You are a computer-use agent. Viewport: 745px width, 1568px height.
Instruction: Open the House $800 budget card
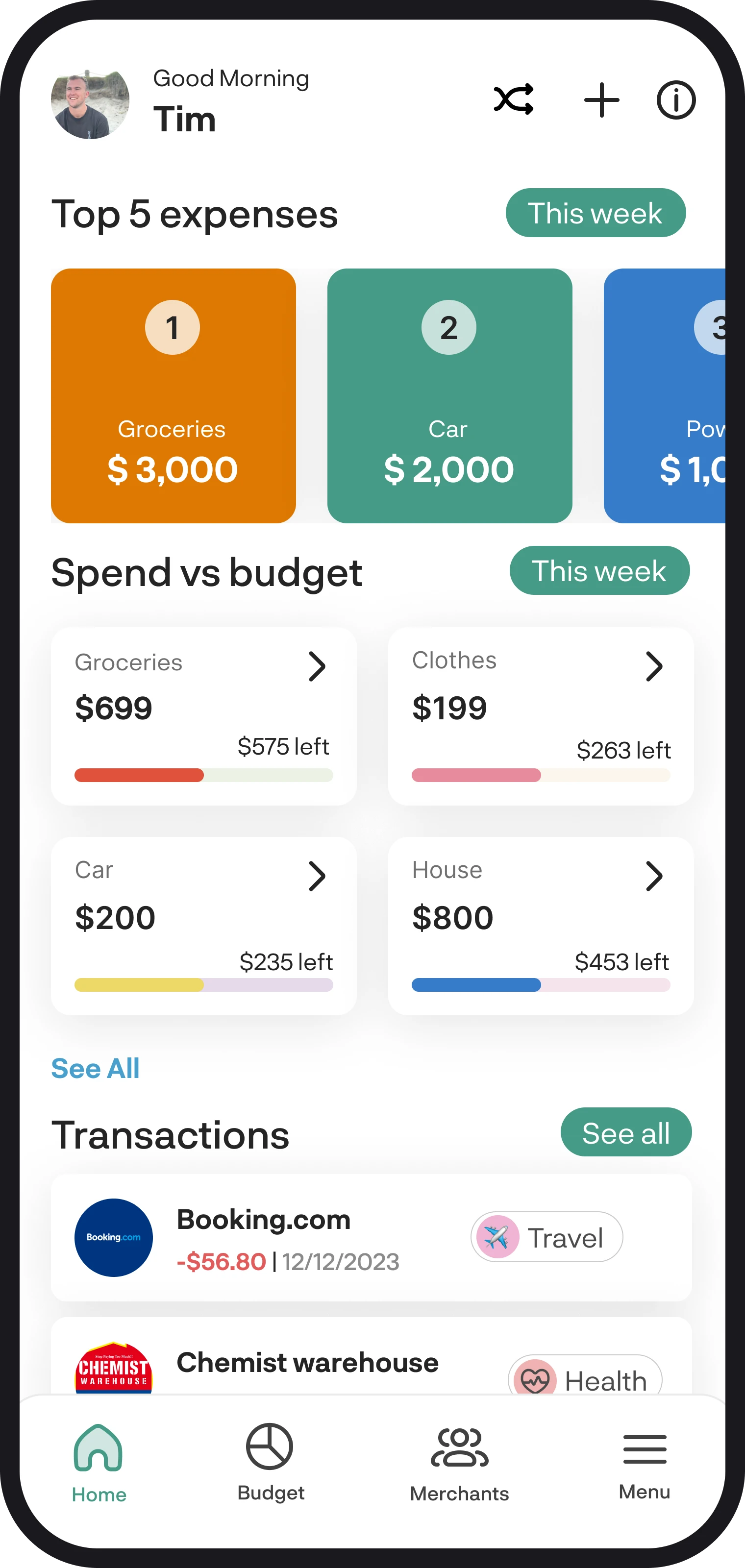541,925
